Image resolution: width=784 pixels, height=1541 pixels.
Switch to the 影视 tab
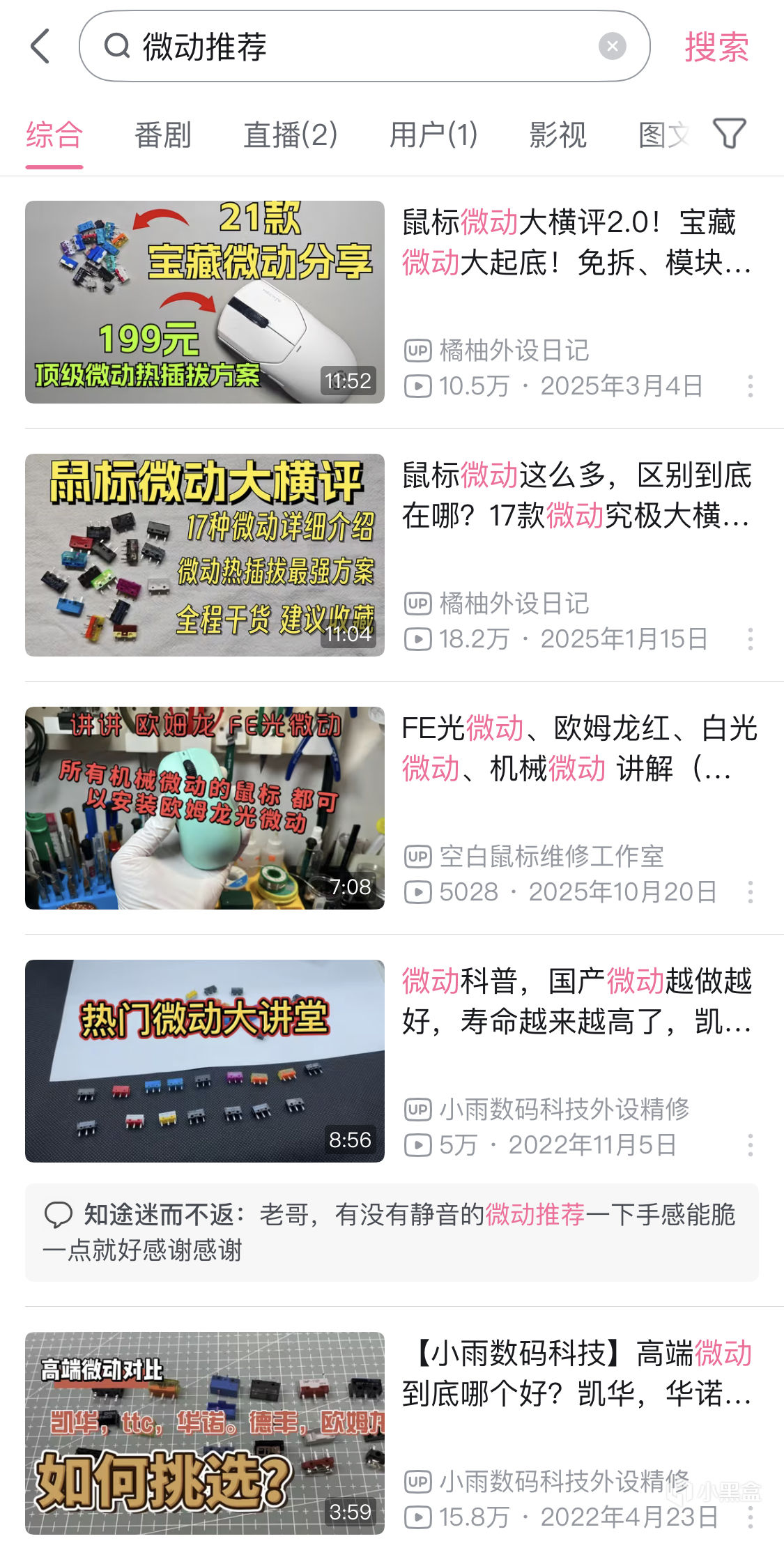[558, 135]
